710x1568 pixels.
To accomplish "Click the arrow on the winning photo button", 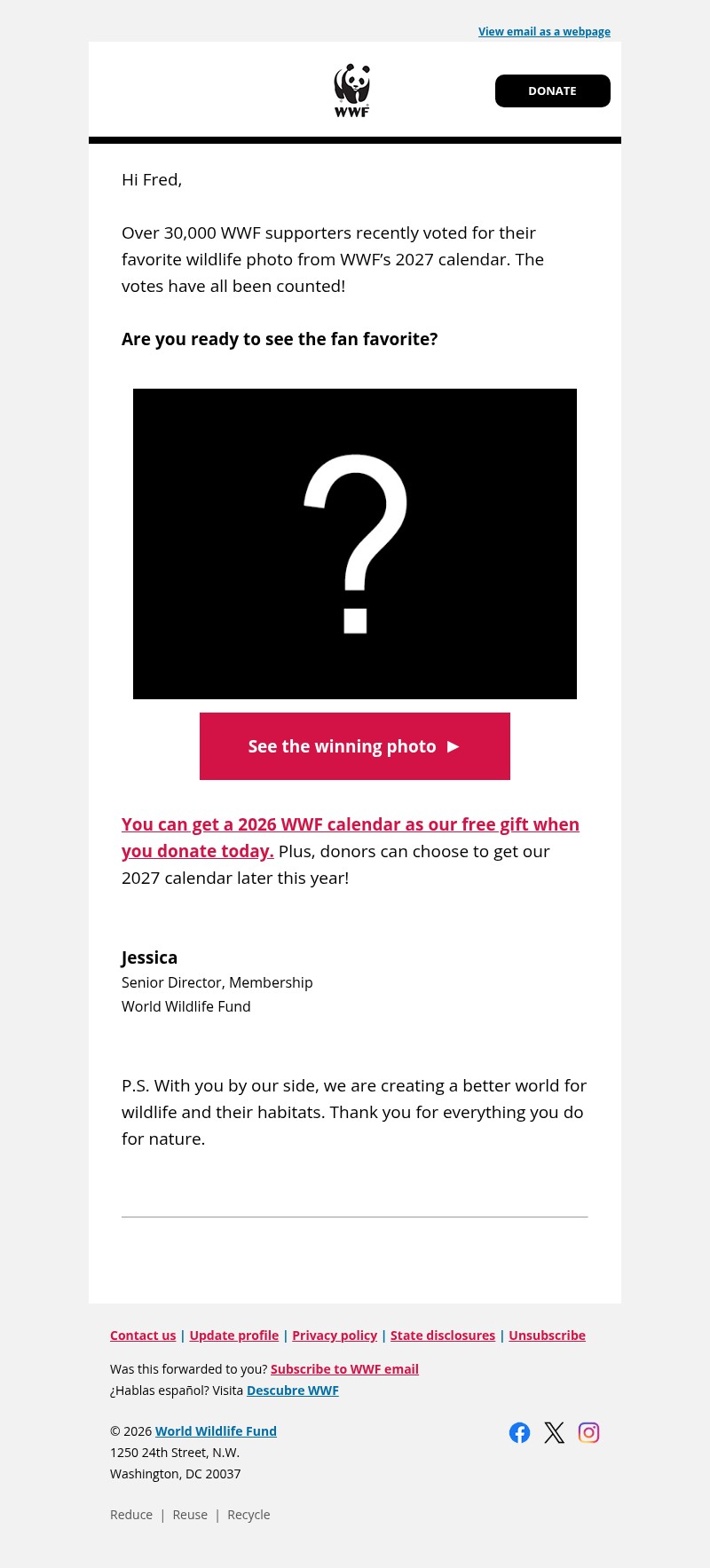I will pos(453,746).
